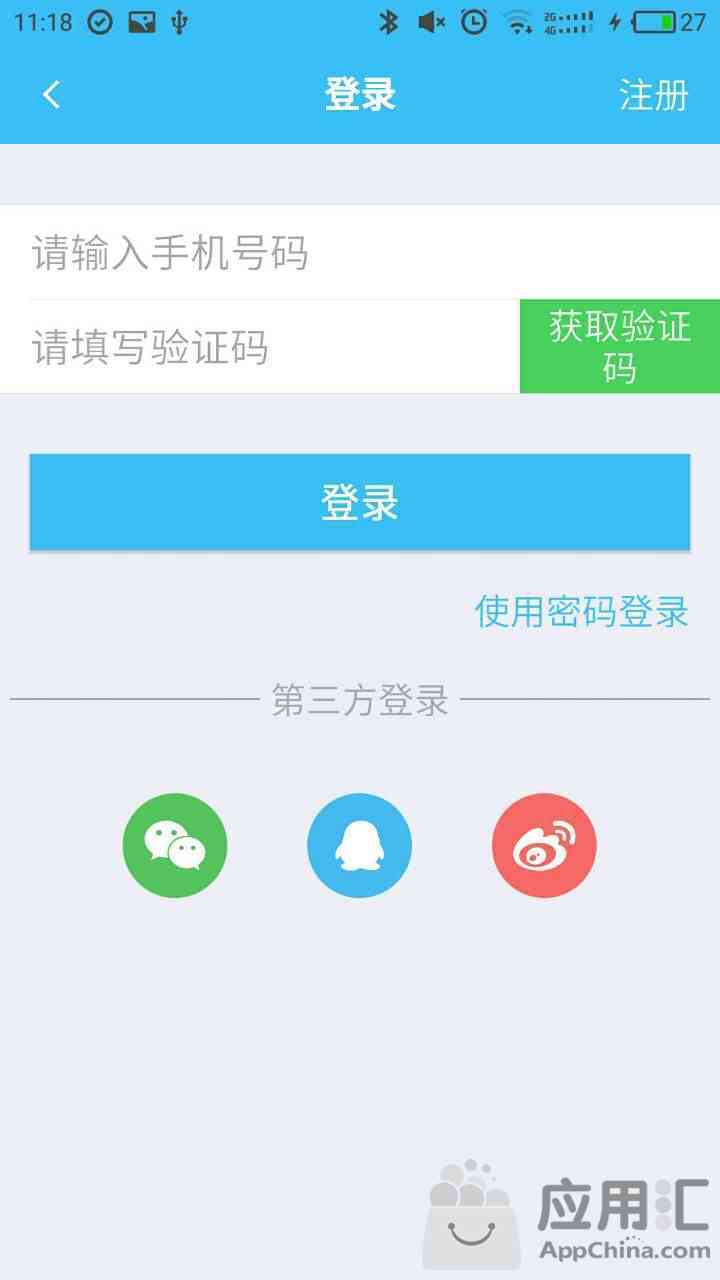Switch to 使用密码登录 password login
The image size is (720, 1280).
(x=582, y=611)
